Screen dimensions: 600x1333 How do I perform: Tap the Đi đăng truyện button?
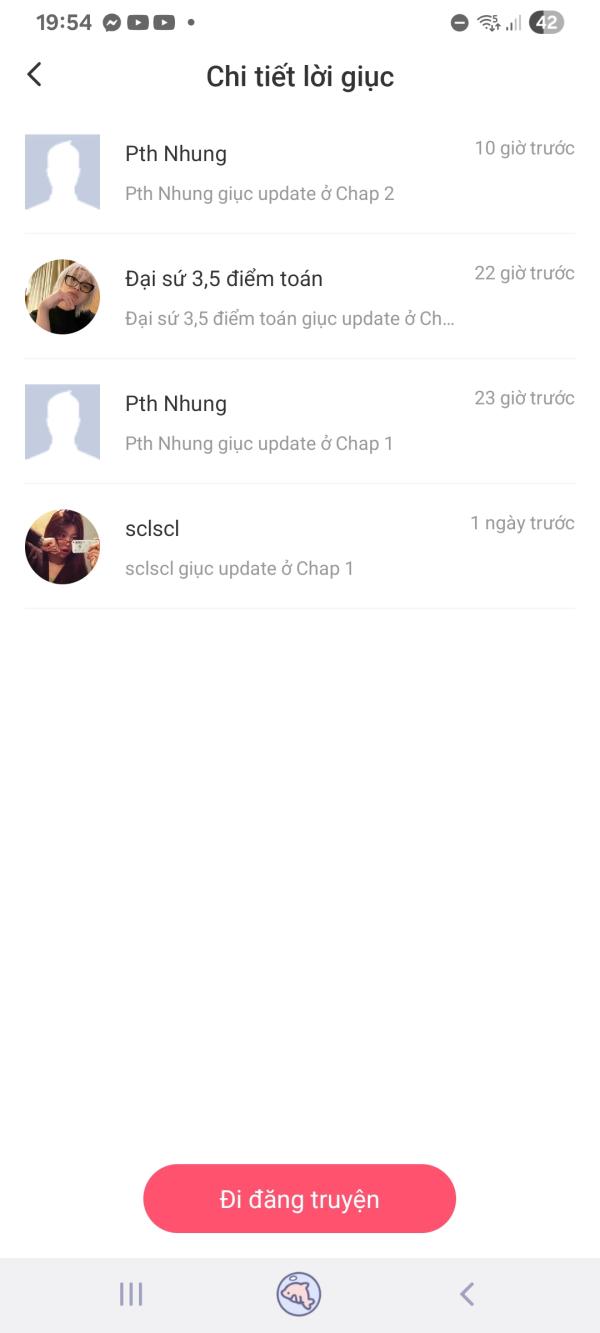[299, 1199]
